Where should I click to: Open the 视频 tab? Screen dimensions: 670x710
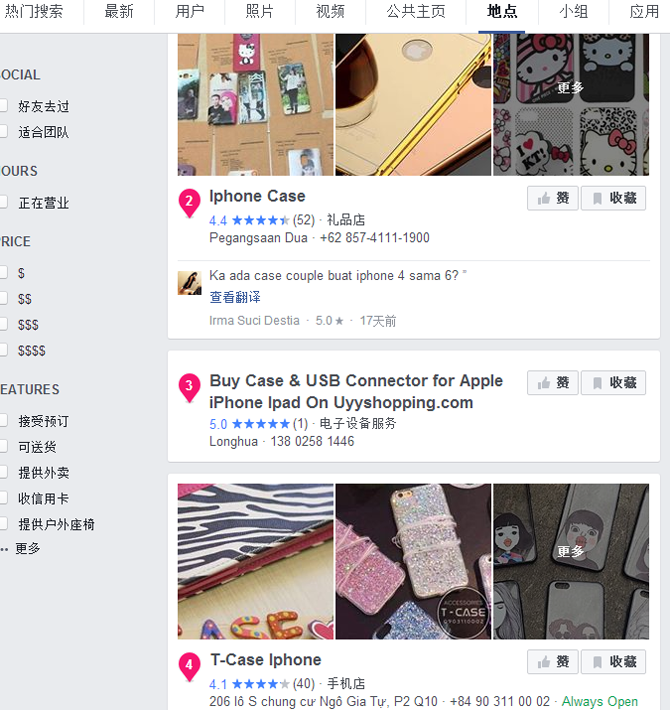(x=330, y=12)
